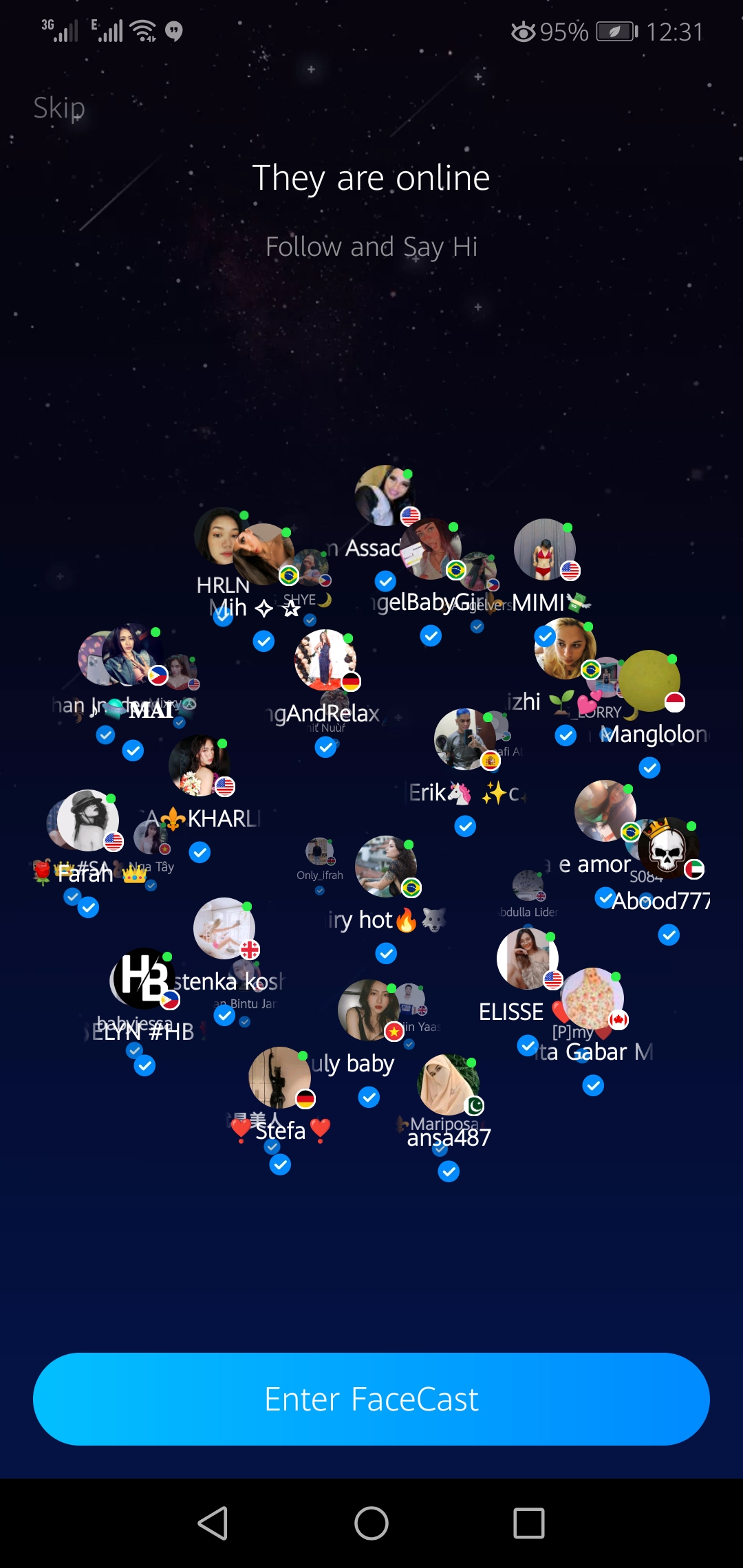Skip the follow suggestions
Image resolution: width=743 pixels, height=1568 pixels.
pos(59,108)
